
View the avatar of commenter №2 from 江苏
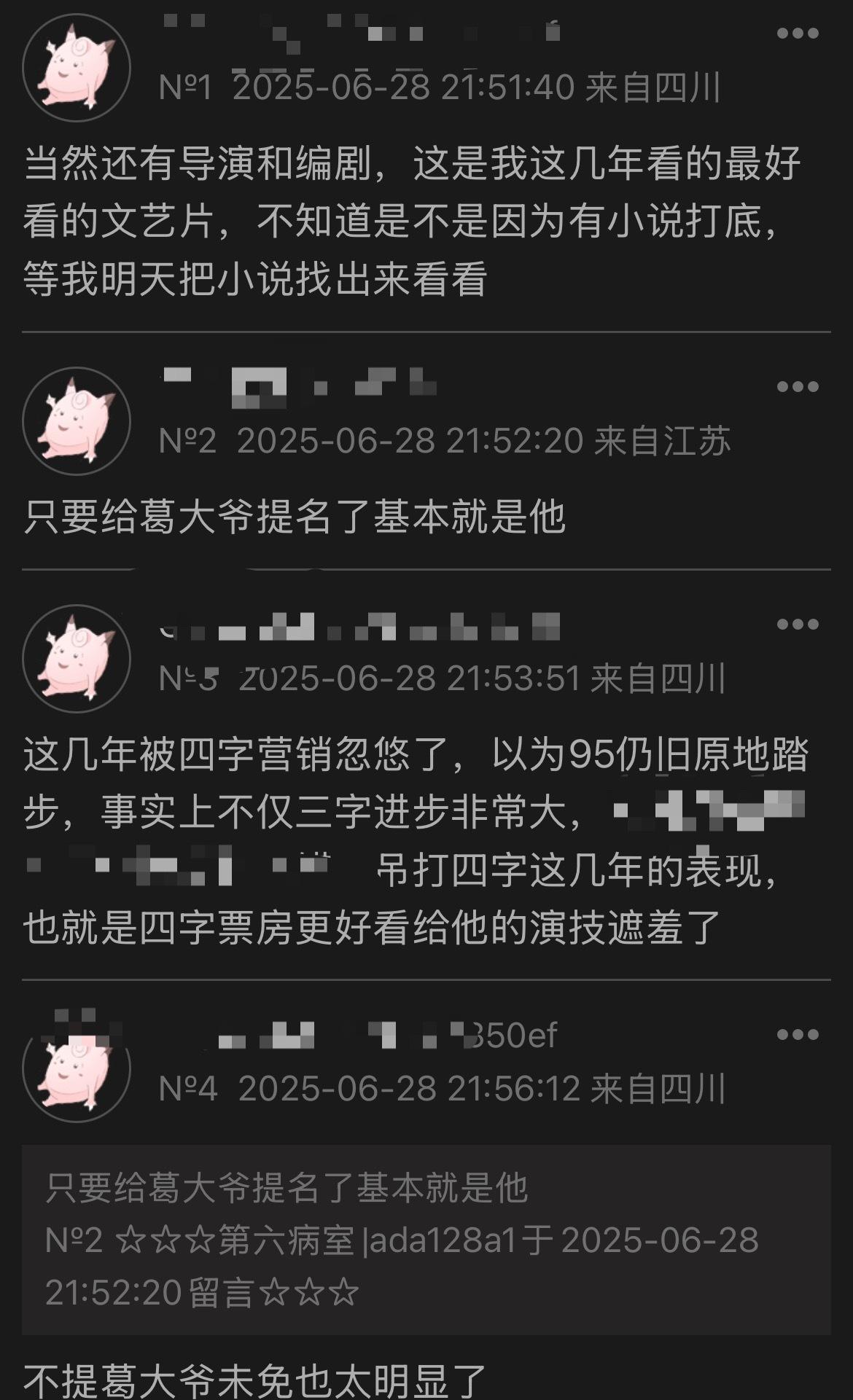(x=77, y=421)
